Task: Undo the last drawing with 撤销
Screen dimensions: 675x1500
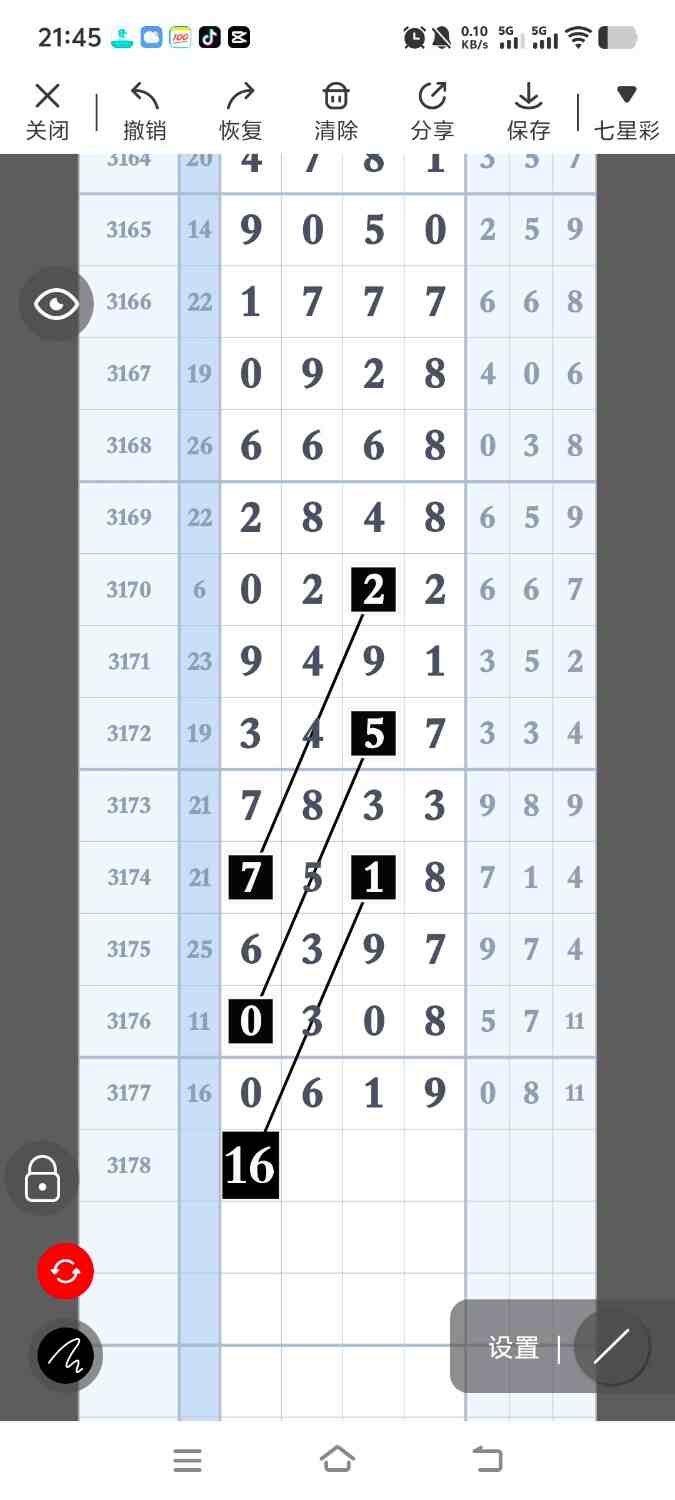Action: pos(144,110)
